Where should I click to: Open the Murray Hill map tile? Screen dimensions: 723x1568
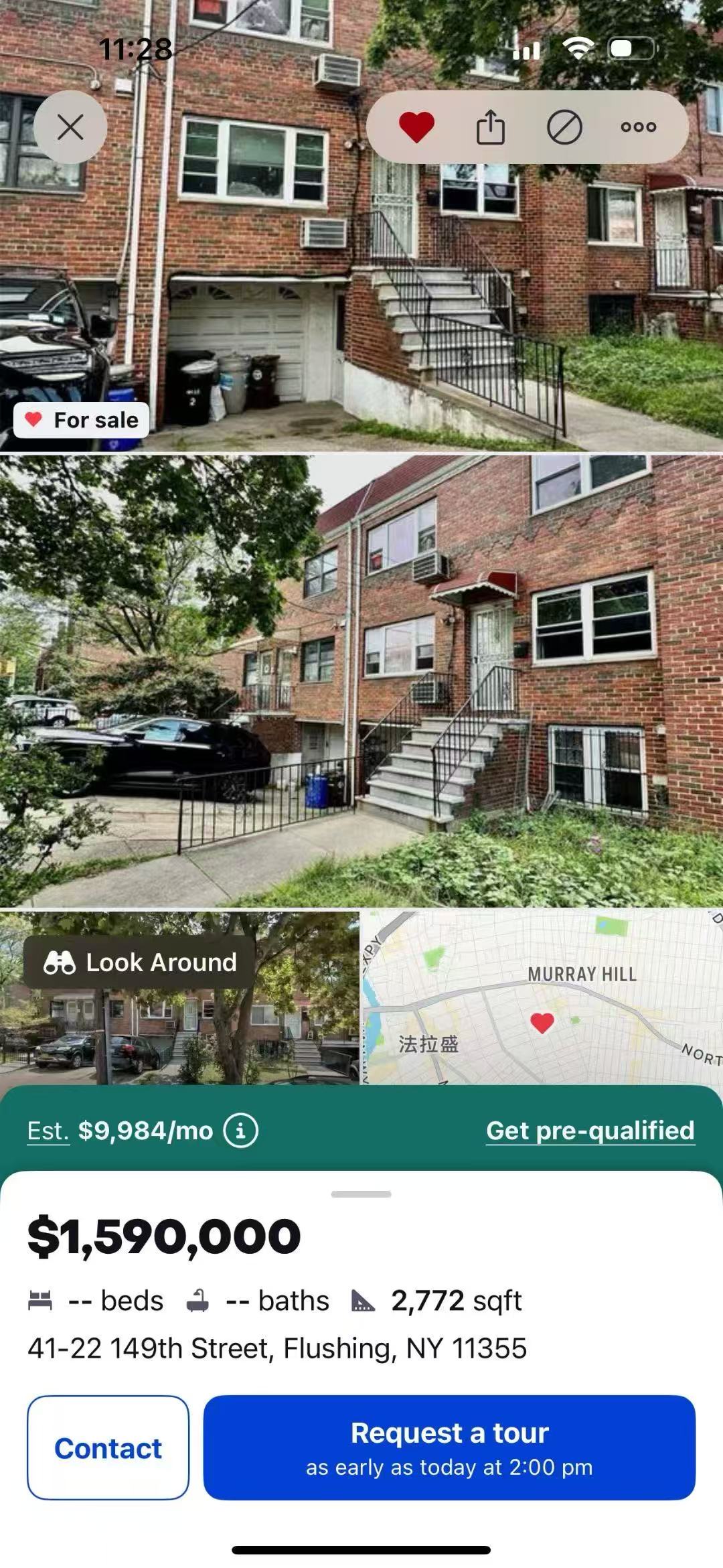(x=542, y=997)
